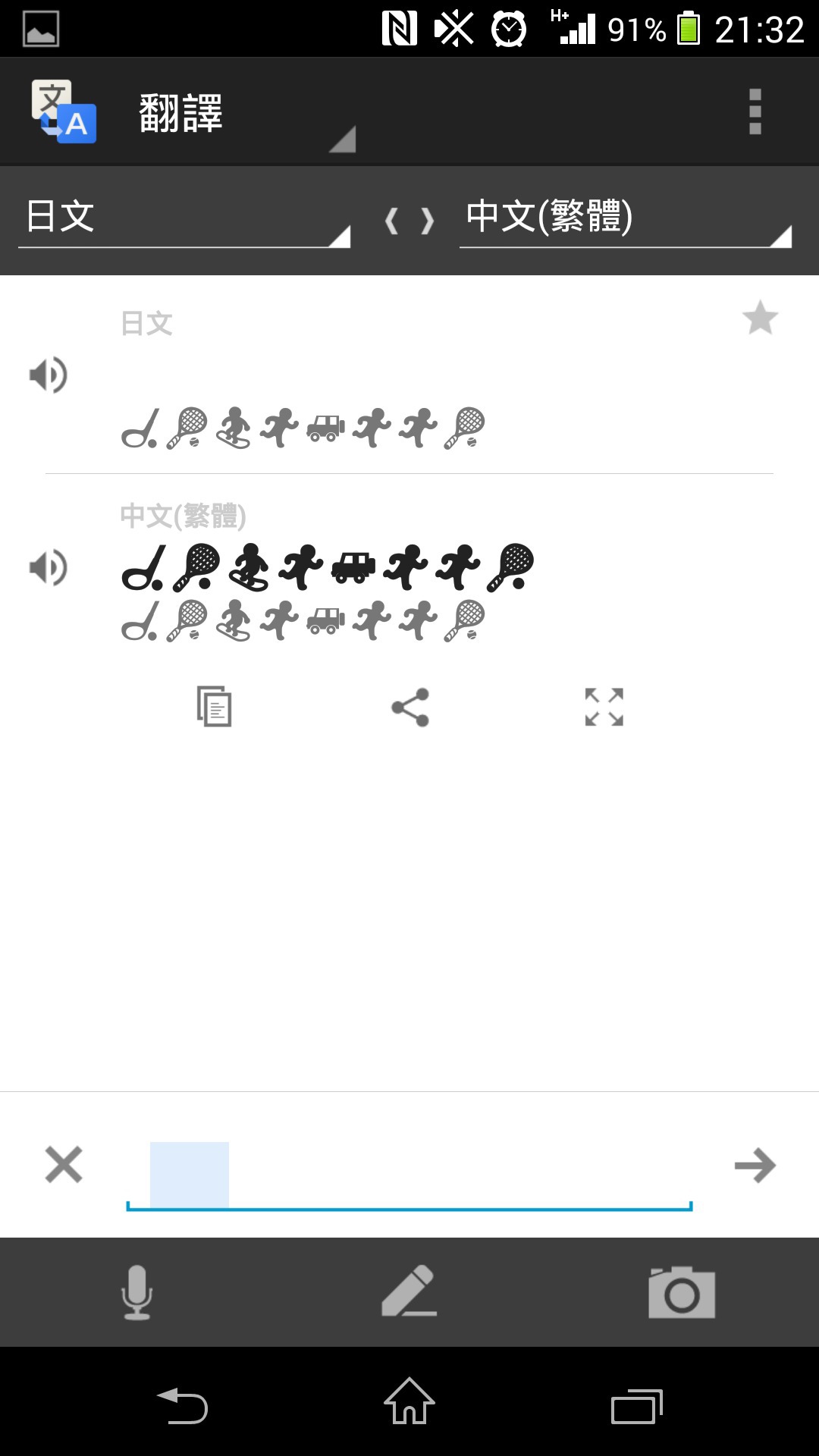Screen dimensions: 819x1456
Task: Play audio of the 日文 source text
Action: tap(49, 375)
